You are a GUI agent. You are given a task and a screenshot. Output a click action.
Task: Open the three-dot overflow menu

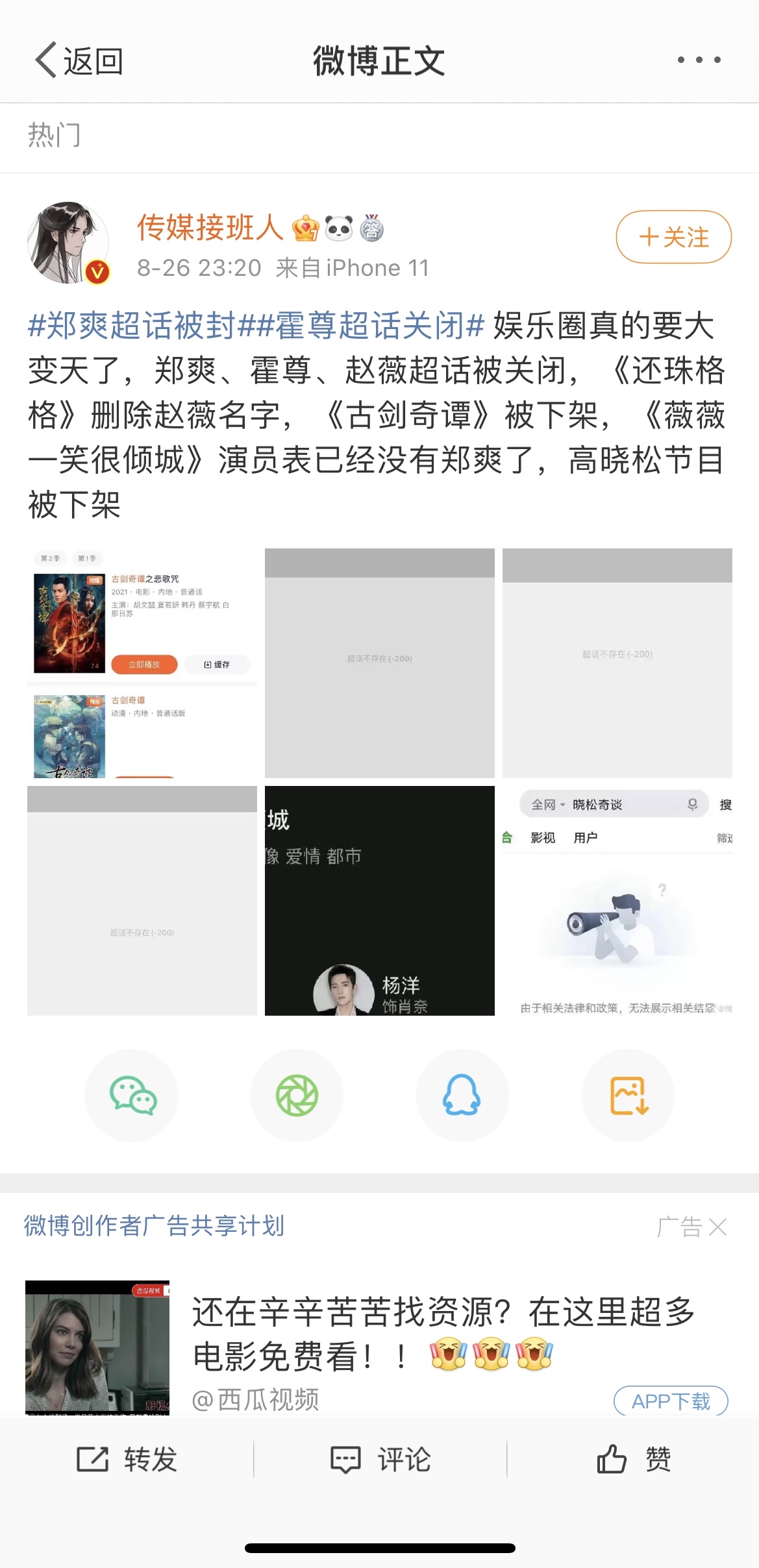pos(699,60)
